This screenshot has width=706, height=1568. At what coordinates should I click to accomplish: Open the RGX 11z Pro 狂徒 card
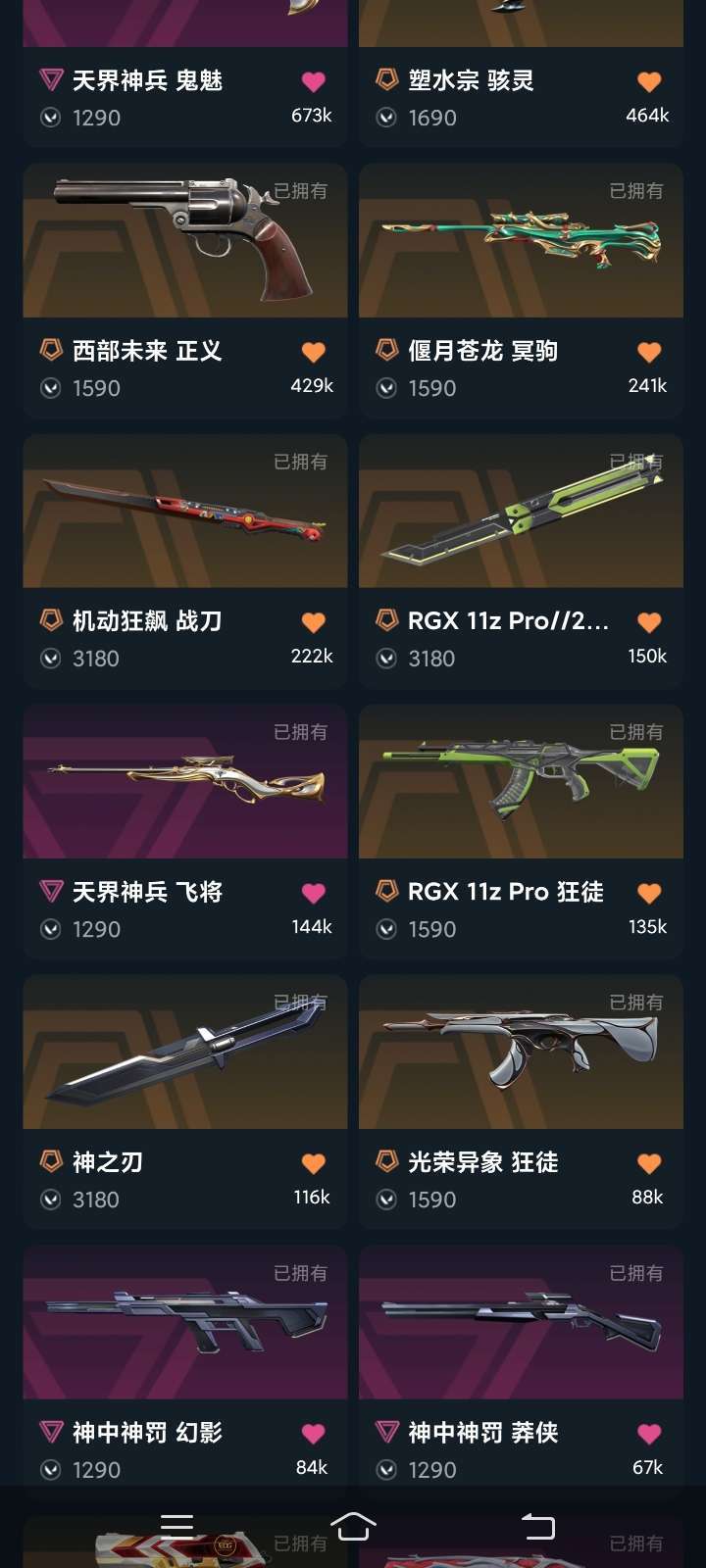tap(521, 832)
